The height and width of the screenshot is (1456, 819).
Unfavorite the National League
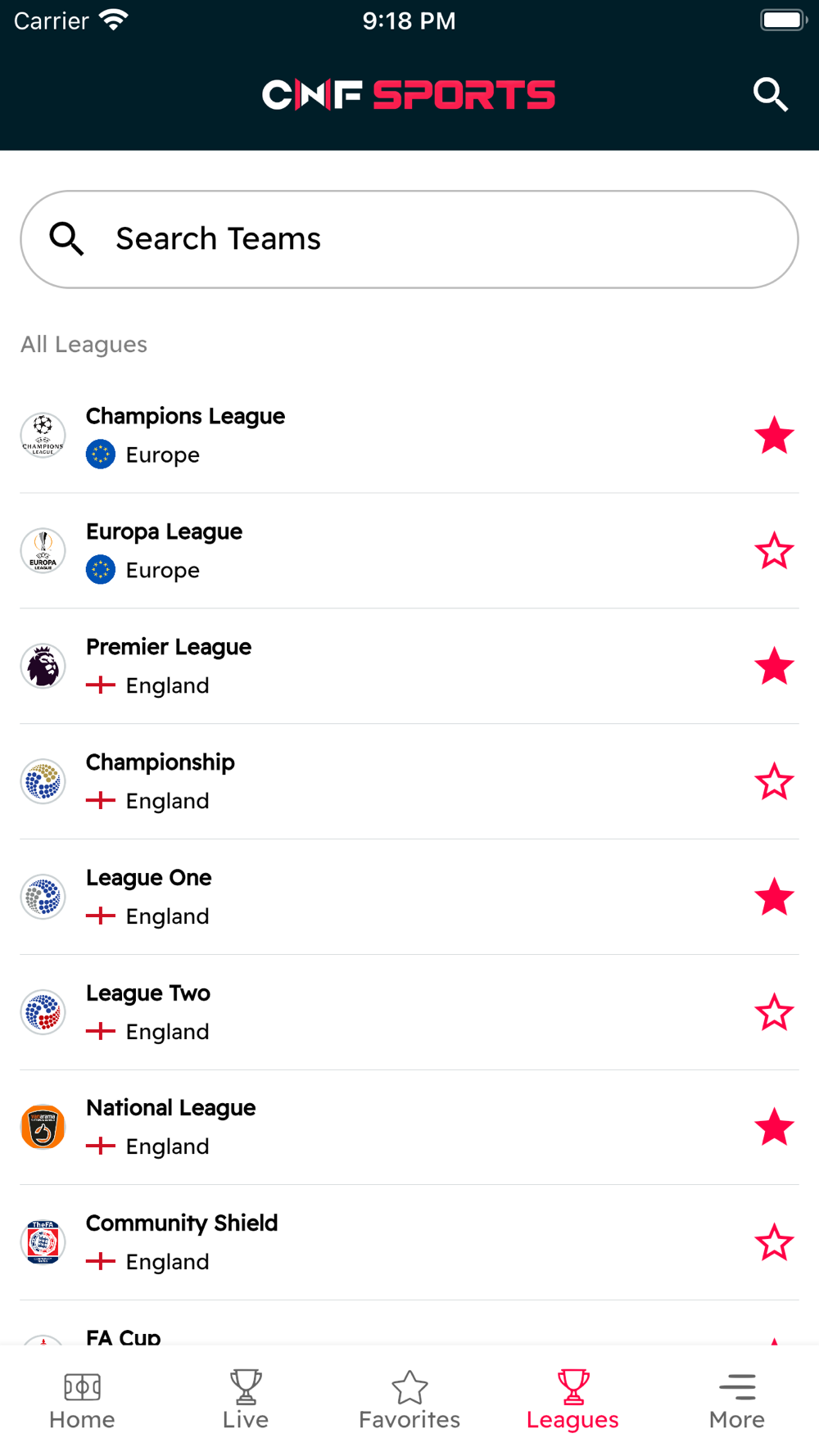[x=774, y=1128]
